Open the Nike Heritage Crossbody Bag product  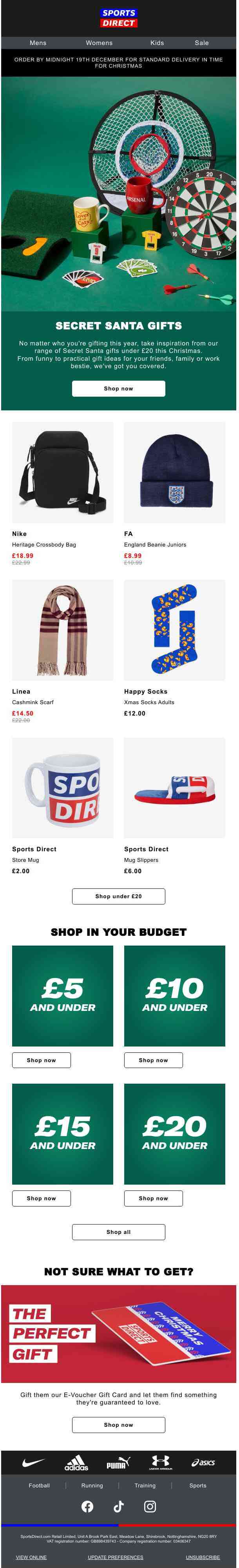pos(63,472)
